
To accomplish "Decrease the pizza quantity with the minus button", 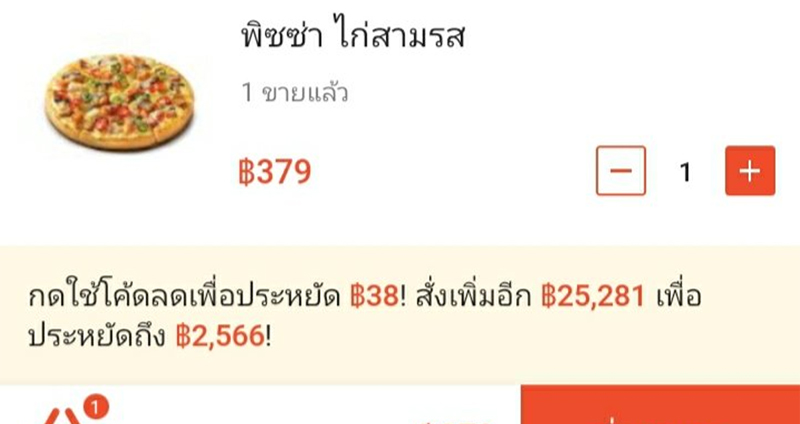I will click(x=621, y=171).
